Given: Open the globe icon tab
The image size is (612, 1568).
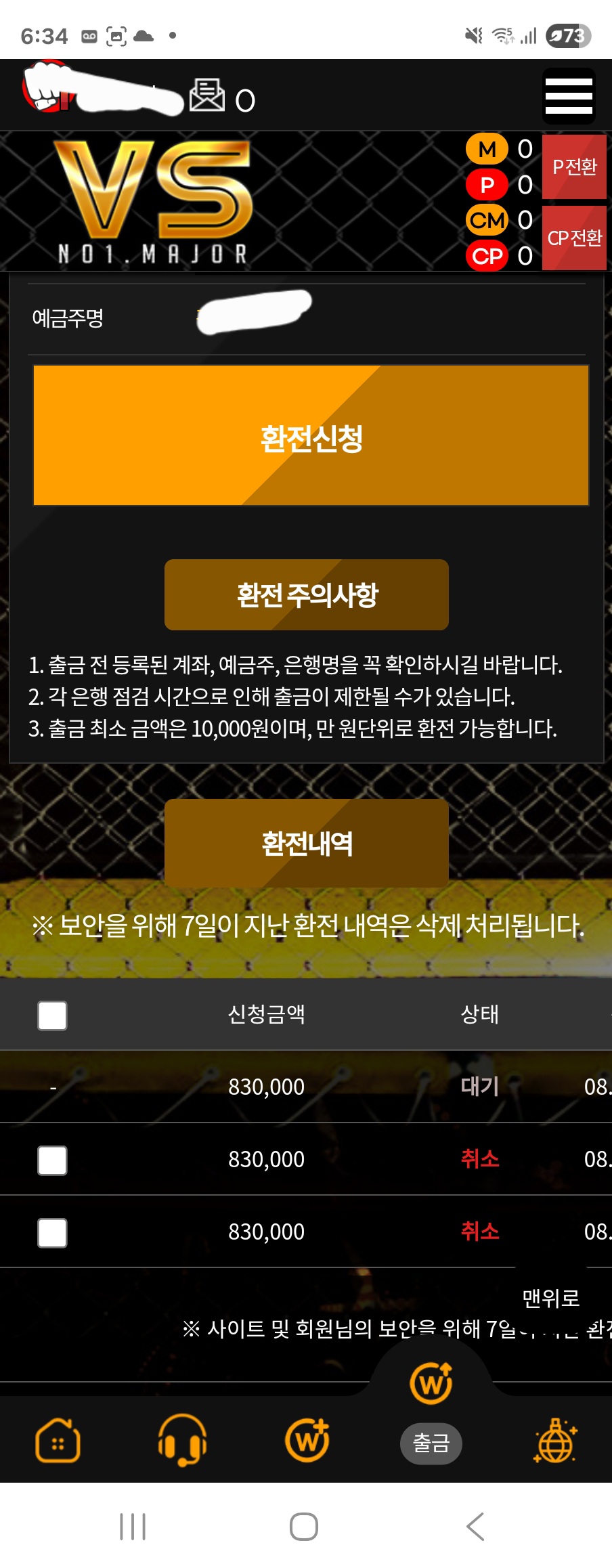Looking at the screenshot, I should pyautogui.click(x=555, y=1440).
